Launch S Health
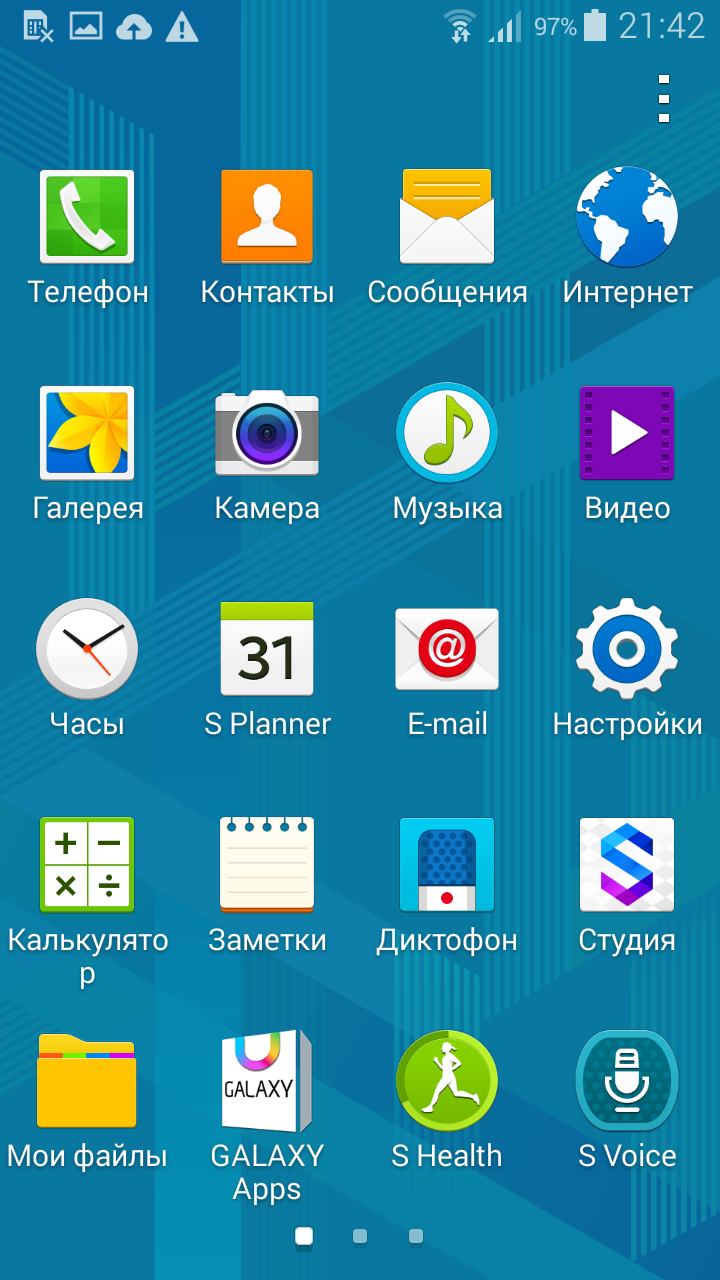 [447, 1081]
